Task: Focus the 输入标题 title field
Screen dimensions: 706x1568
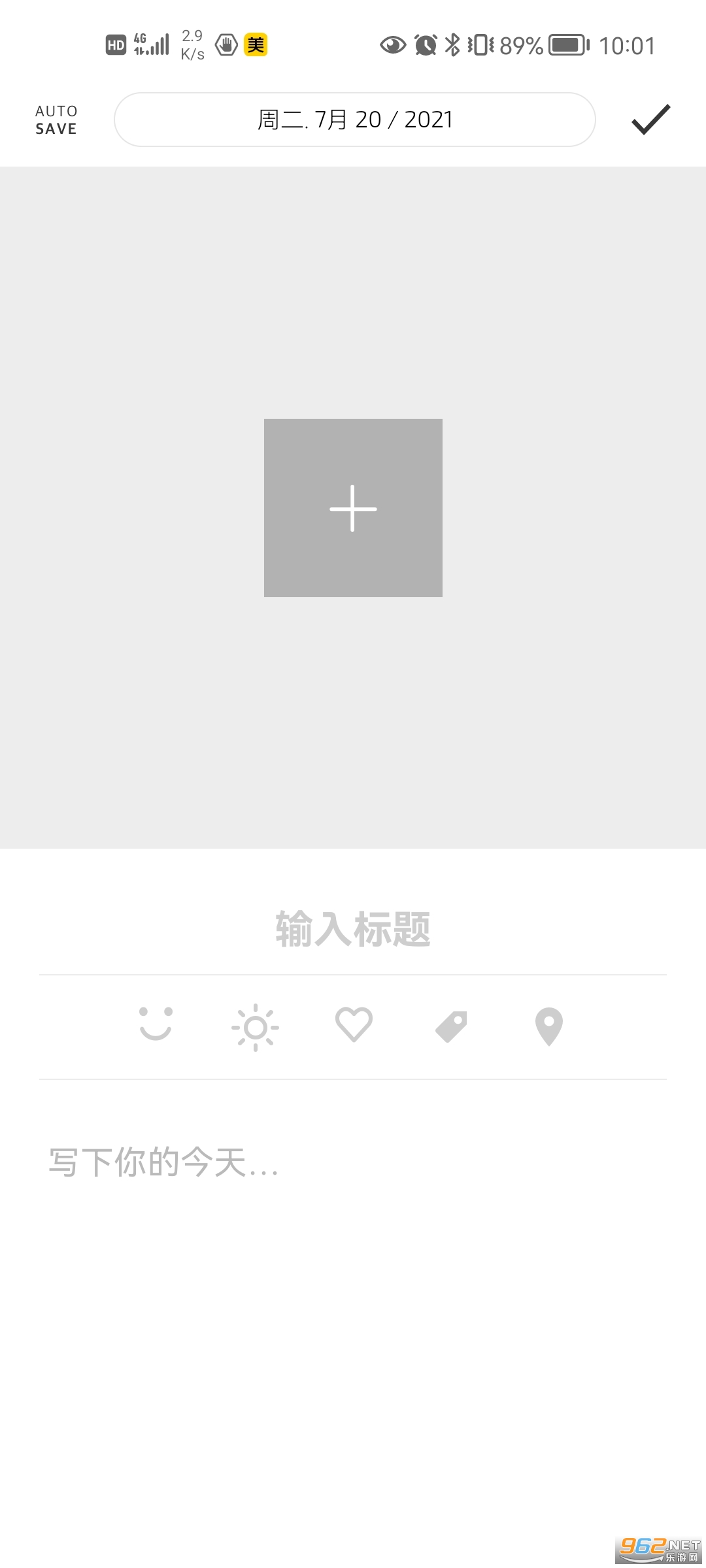Action: (353, 928)
